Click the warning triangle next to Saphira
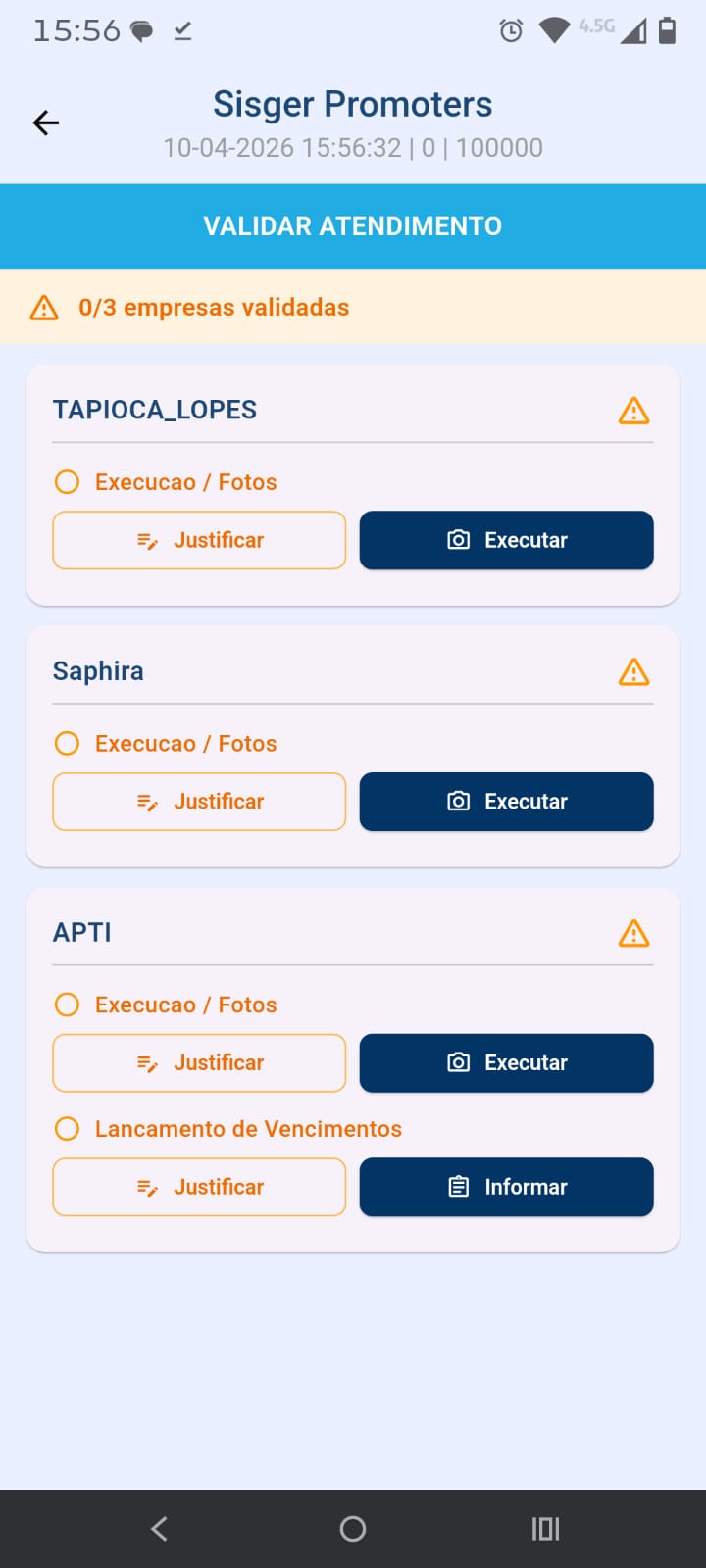This screenshot has width=706, height=1568. click(634, 672)
